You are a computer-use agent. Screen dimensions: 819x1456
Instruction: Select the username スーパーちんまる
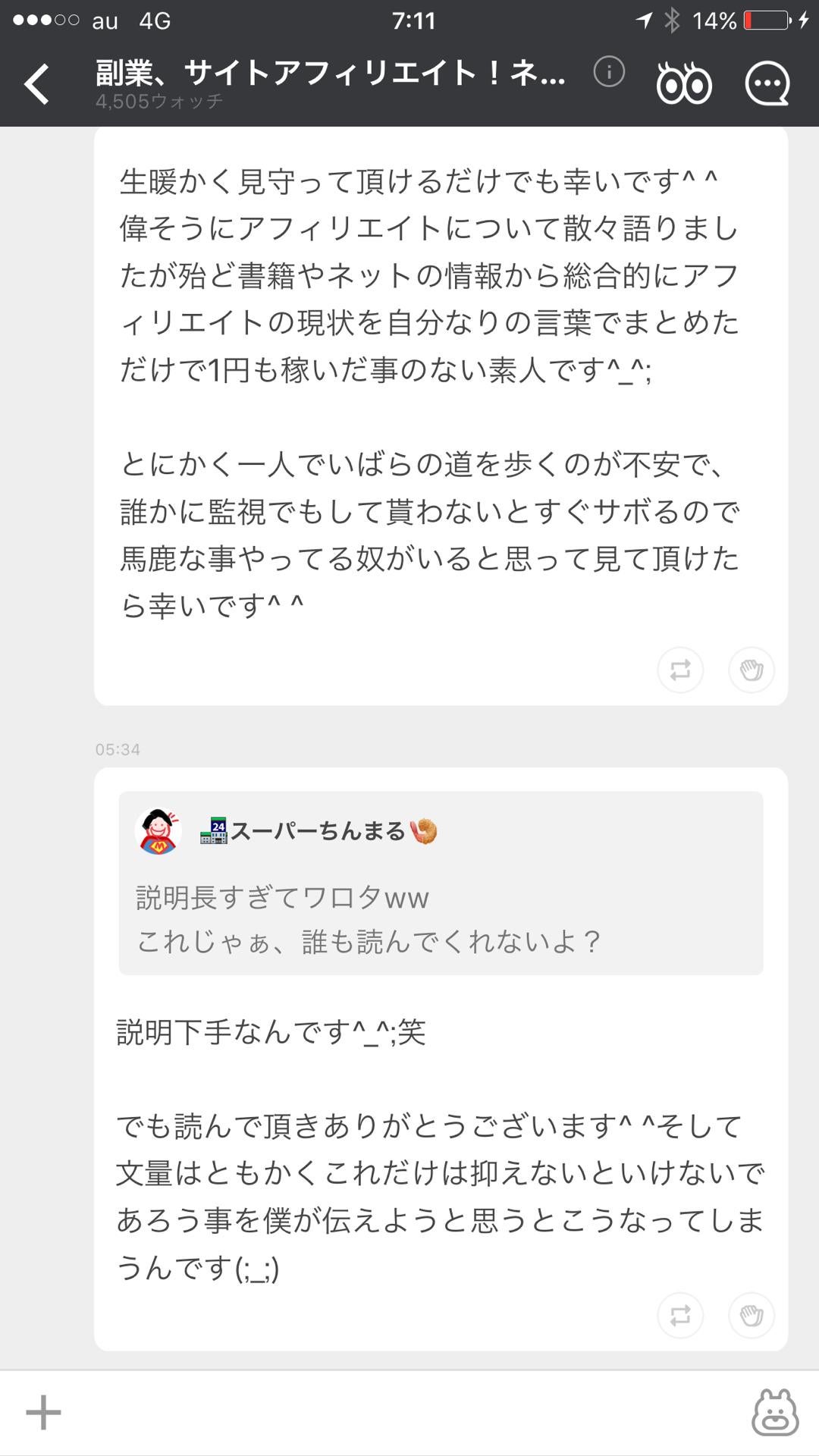(318, 832)
